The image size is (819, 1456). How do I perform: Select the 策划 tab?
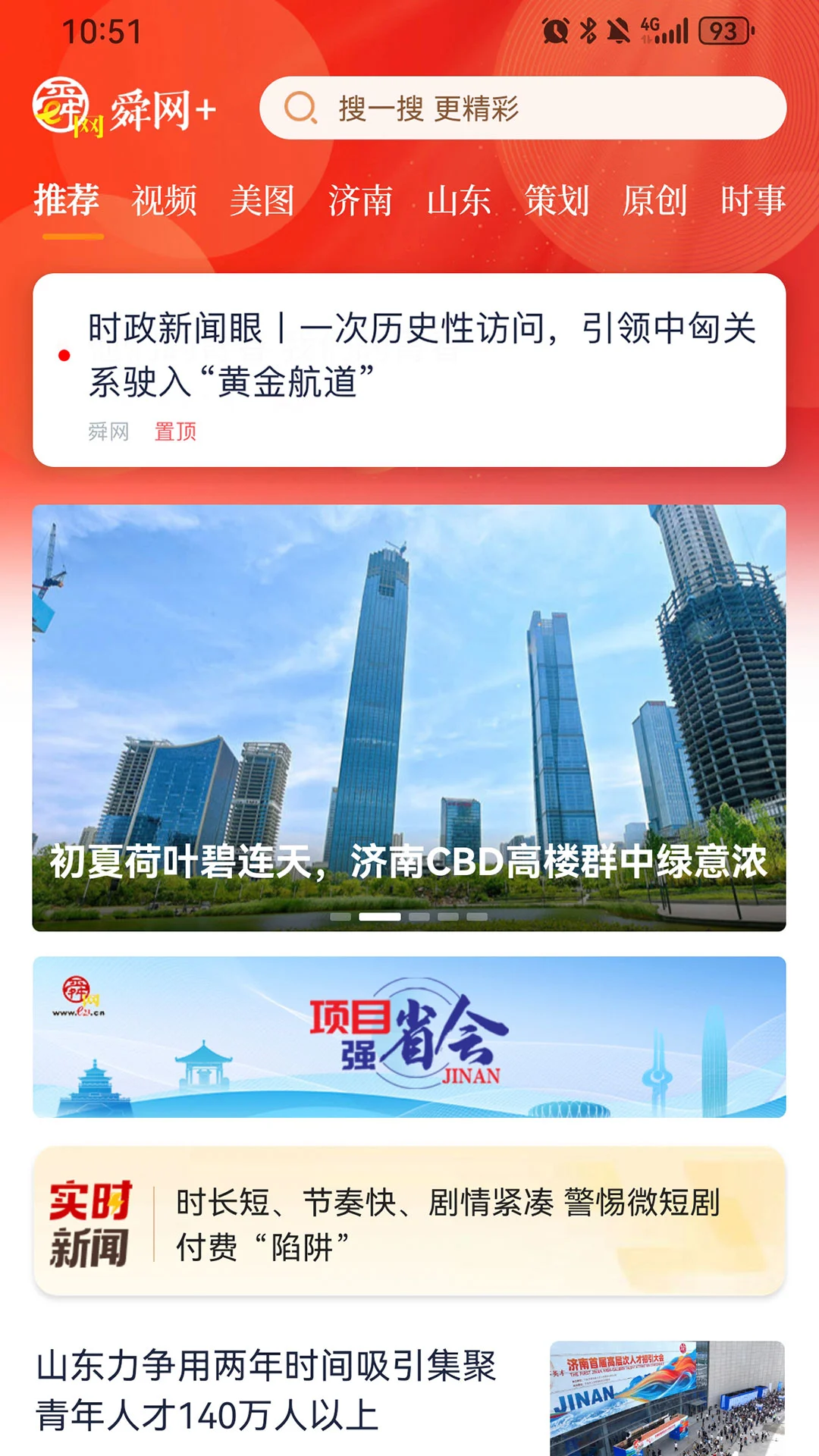pyautogui.click(x=557, y=201)
